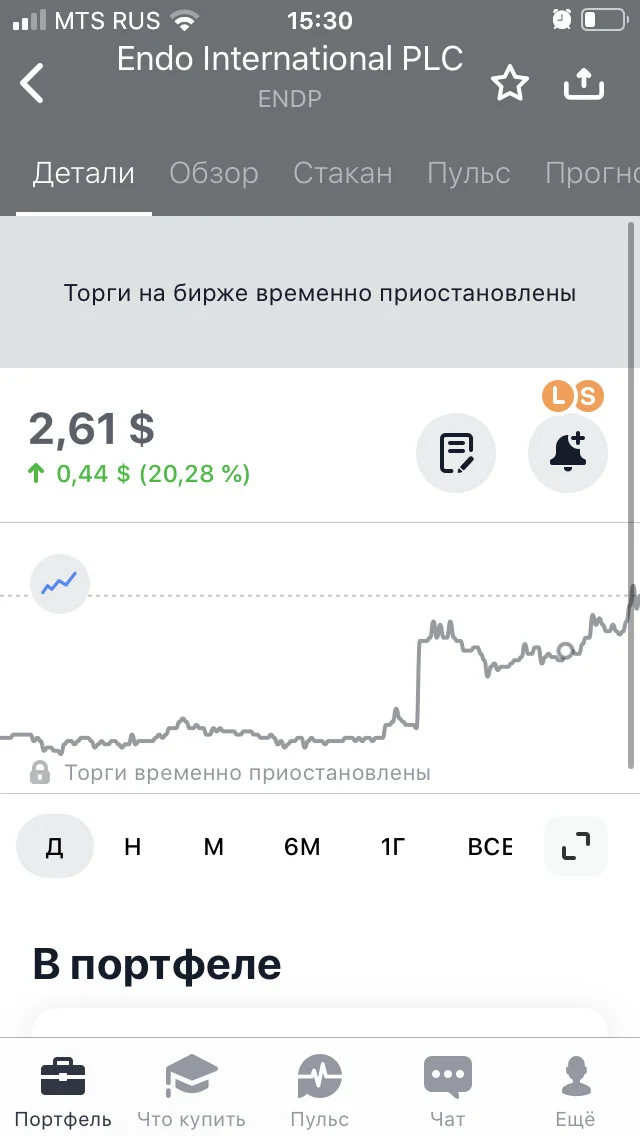The image size is (640, 1136).
Task: Add a price alert with the bell
Action: [568, 453]
